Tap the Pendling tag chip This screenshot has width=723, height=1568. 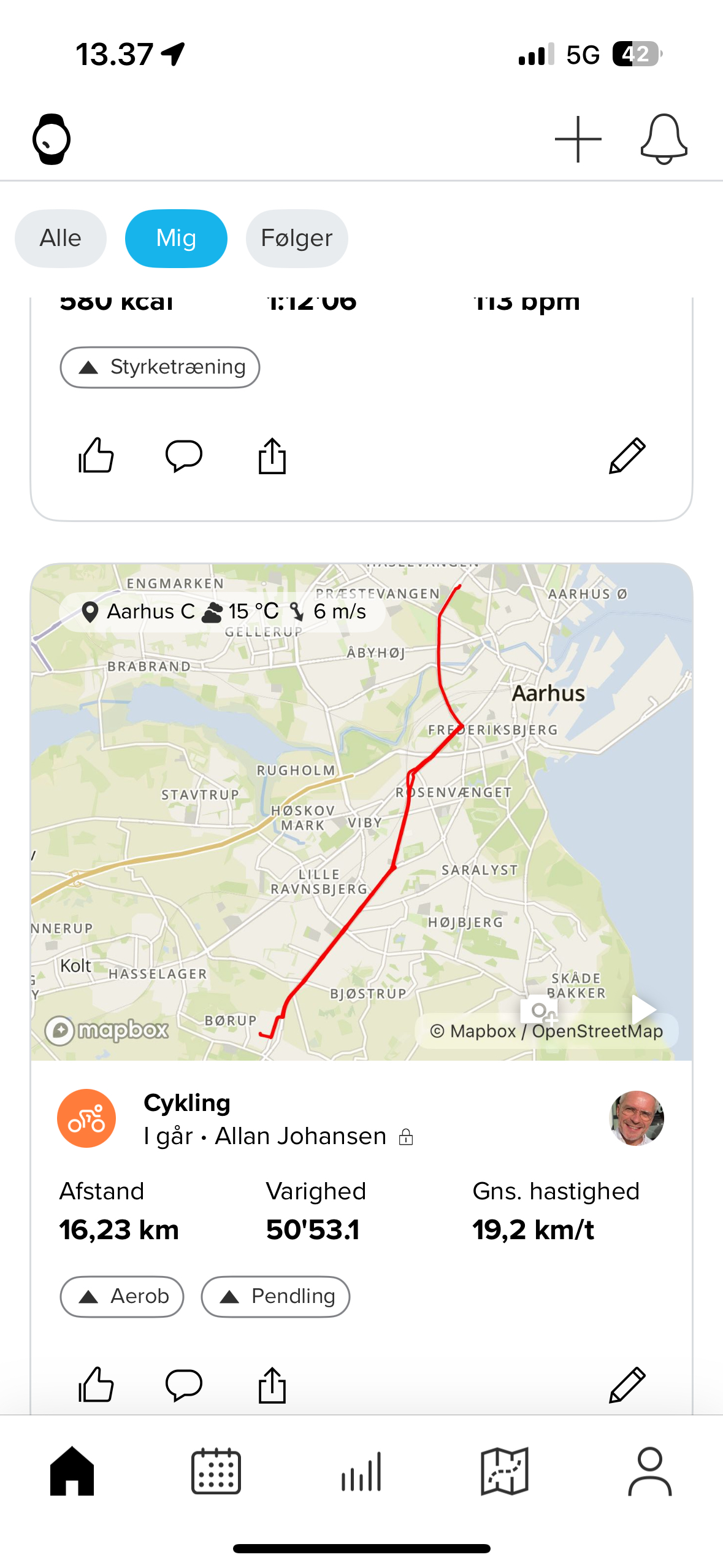[x=275, y=1296]
